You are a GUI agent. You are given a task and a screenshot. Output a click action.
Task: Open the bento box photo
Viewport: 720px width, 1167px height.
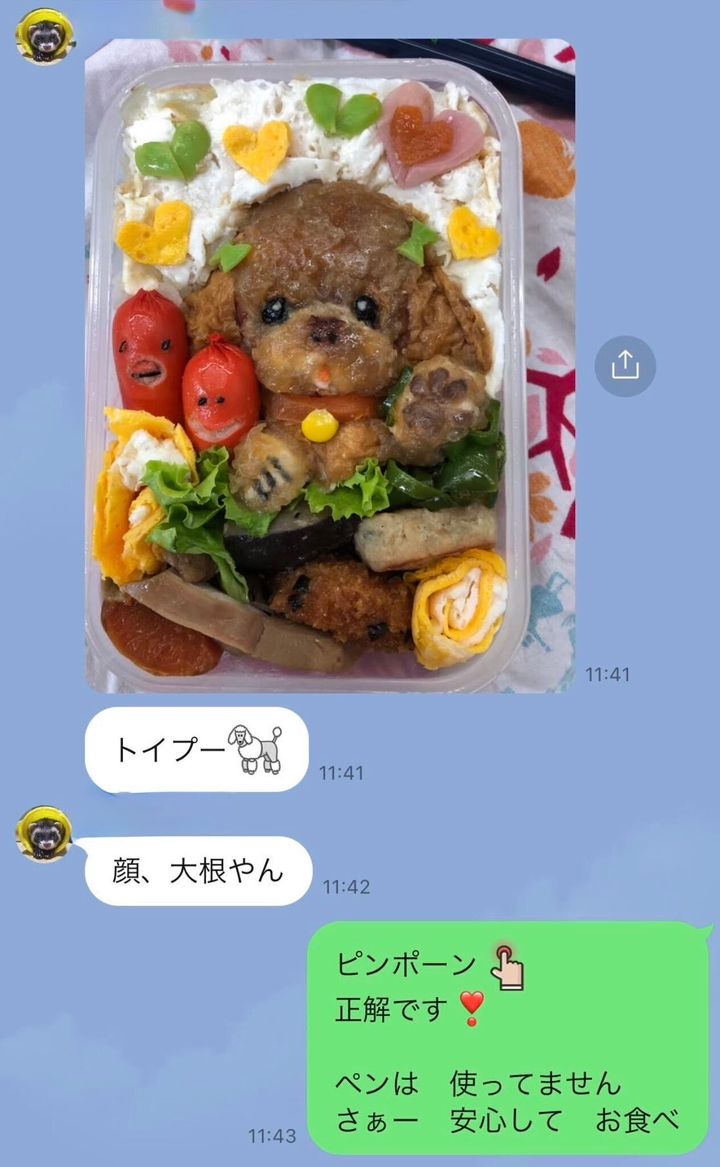(330, 365)
